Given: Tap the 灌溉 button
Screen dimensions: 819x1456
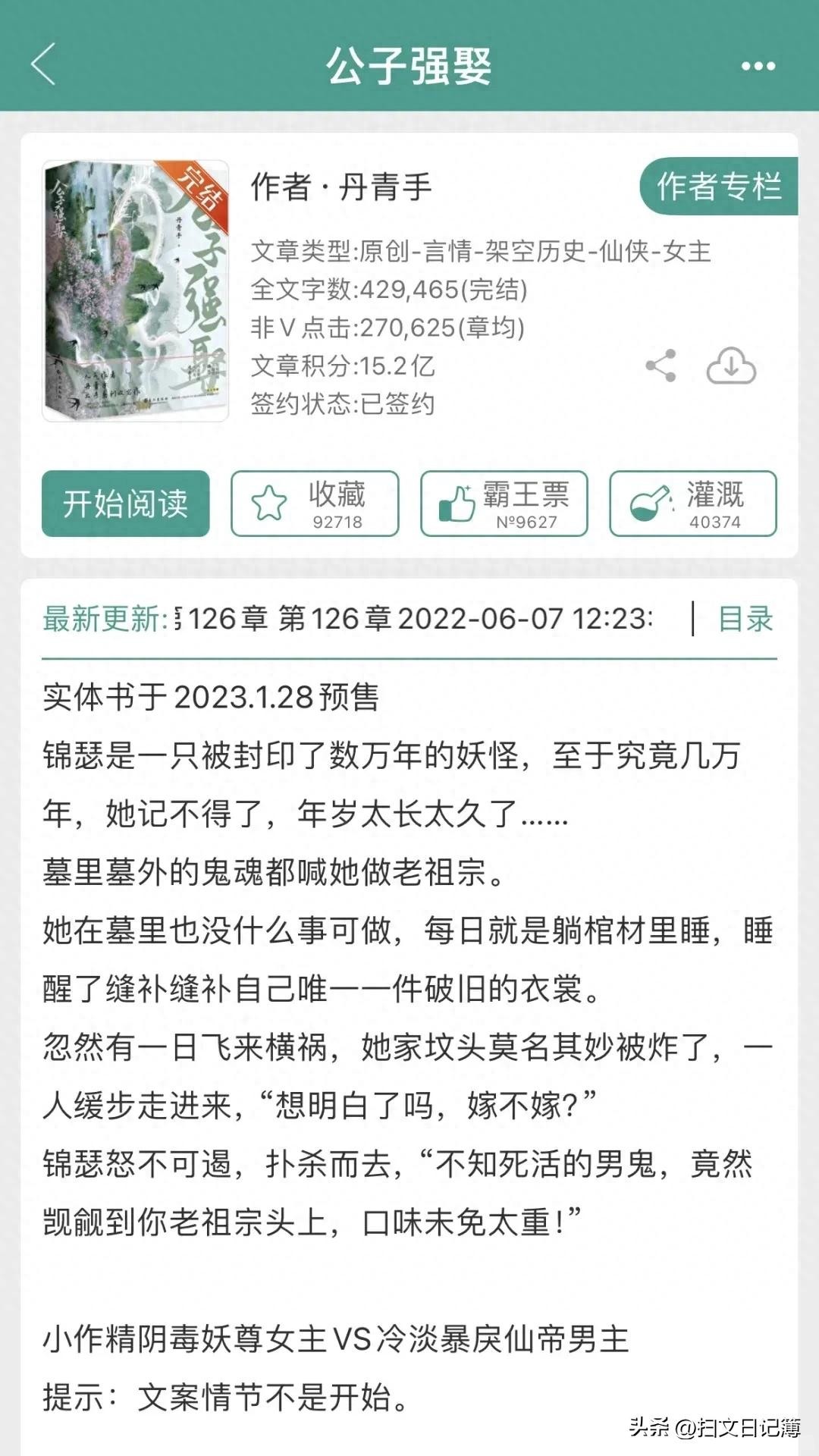Looking at the screenshot, I should pyautogui.click(x=693, y=504).
